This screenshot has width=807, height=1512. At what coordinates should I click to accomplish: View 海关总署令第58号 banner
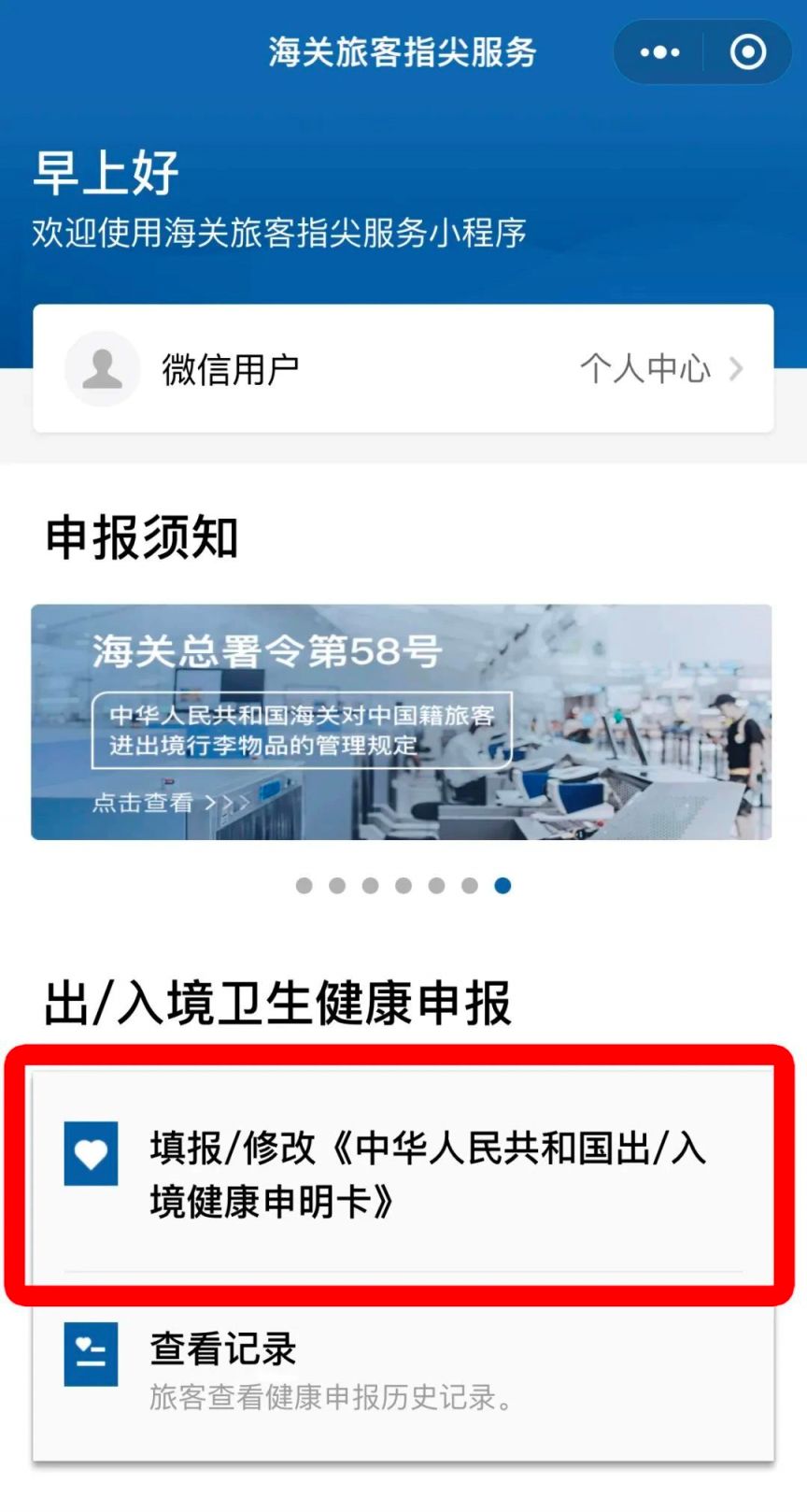click(402, 721)
